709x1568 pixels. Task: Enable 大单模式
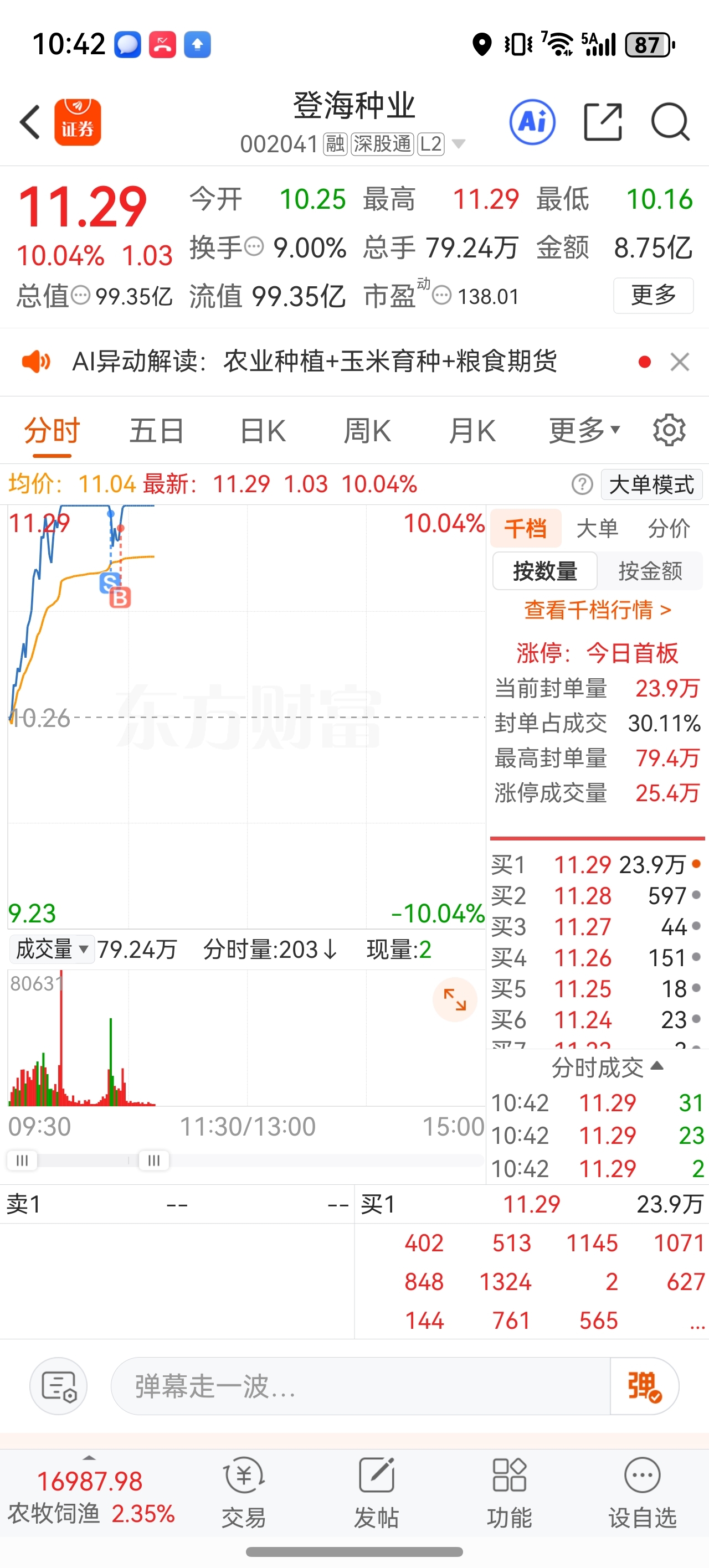[x=651, y=484]
